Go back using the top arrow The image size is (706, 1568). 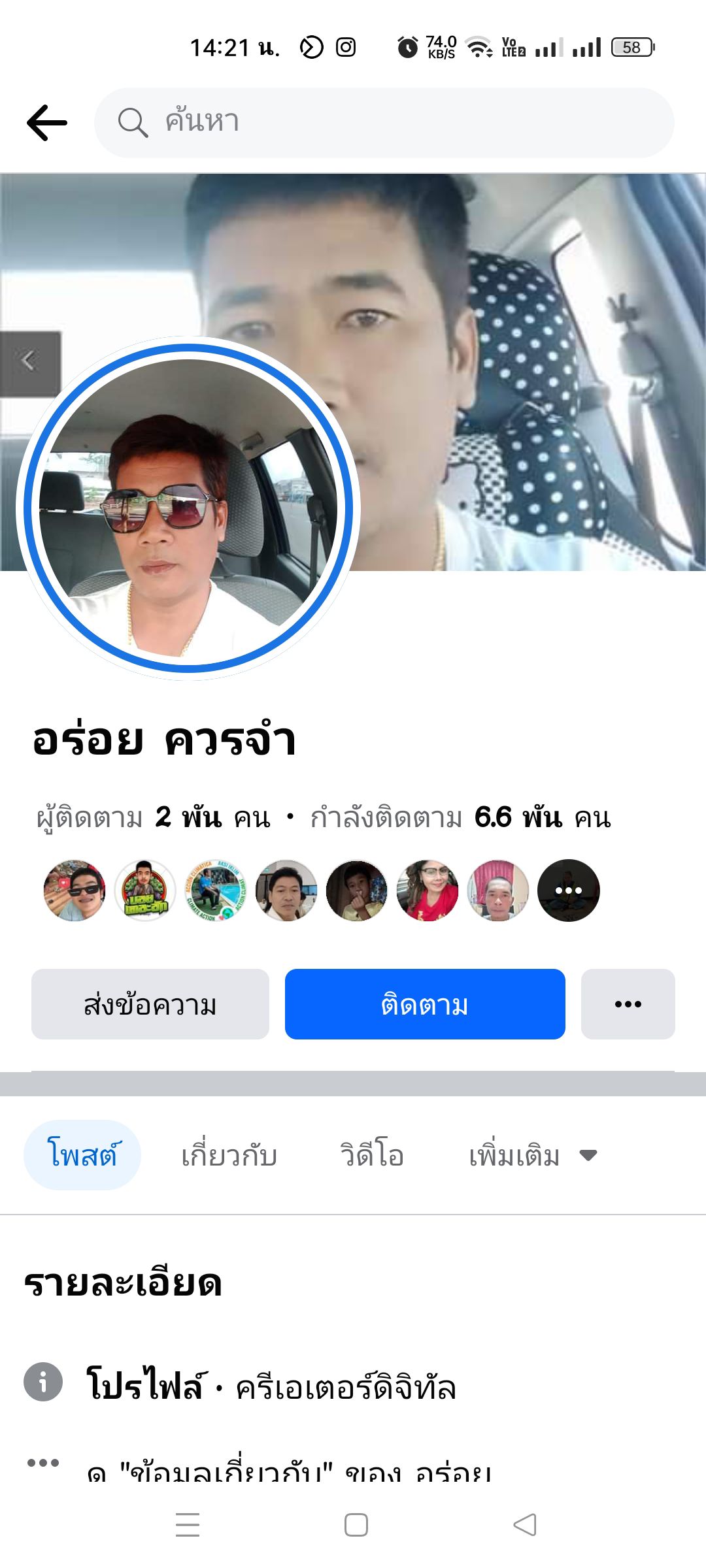point(47,123)
